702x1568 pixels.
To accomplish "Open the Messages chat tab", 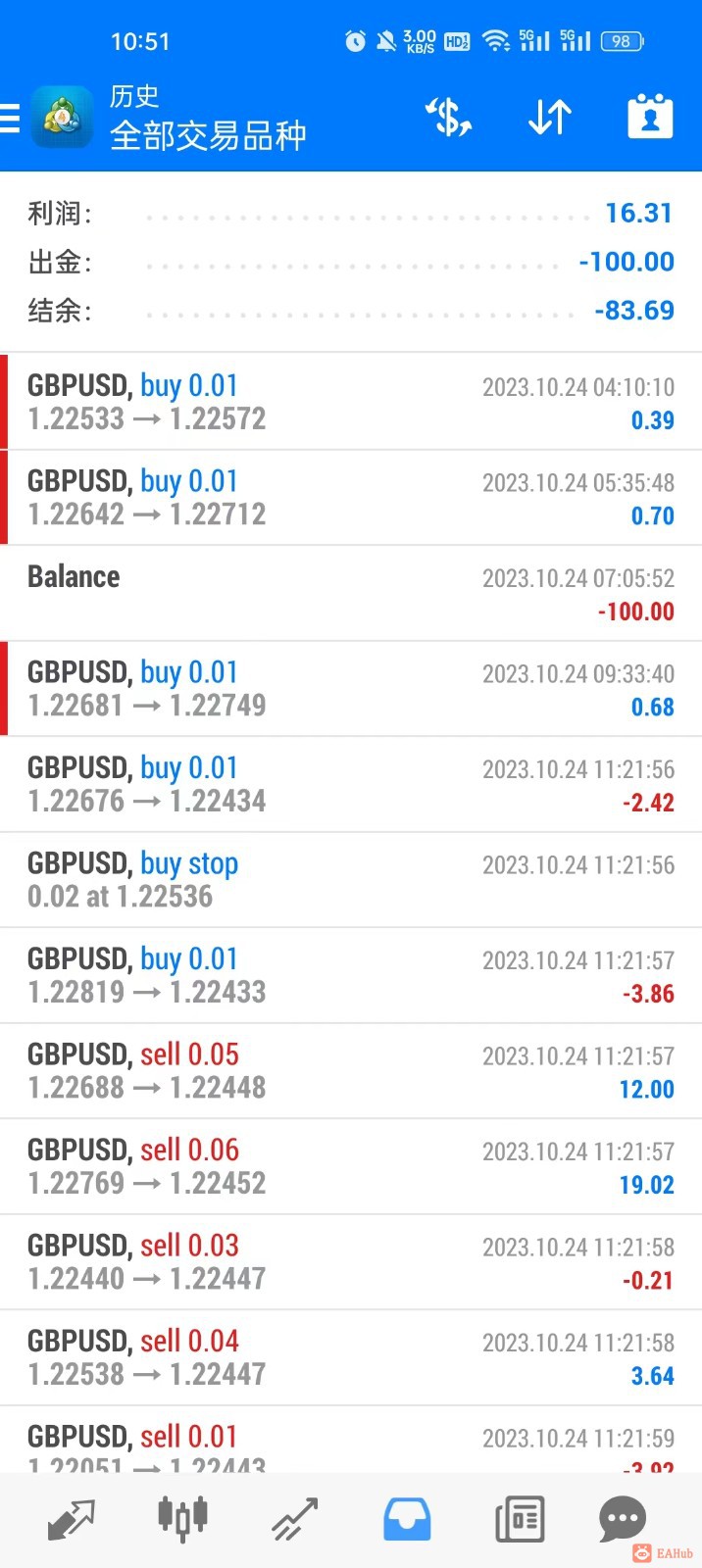I will (x=622, y=1519).
